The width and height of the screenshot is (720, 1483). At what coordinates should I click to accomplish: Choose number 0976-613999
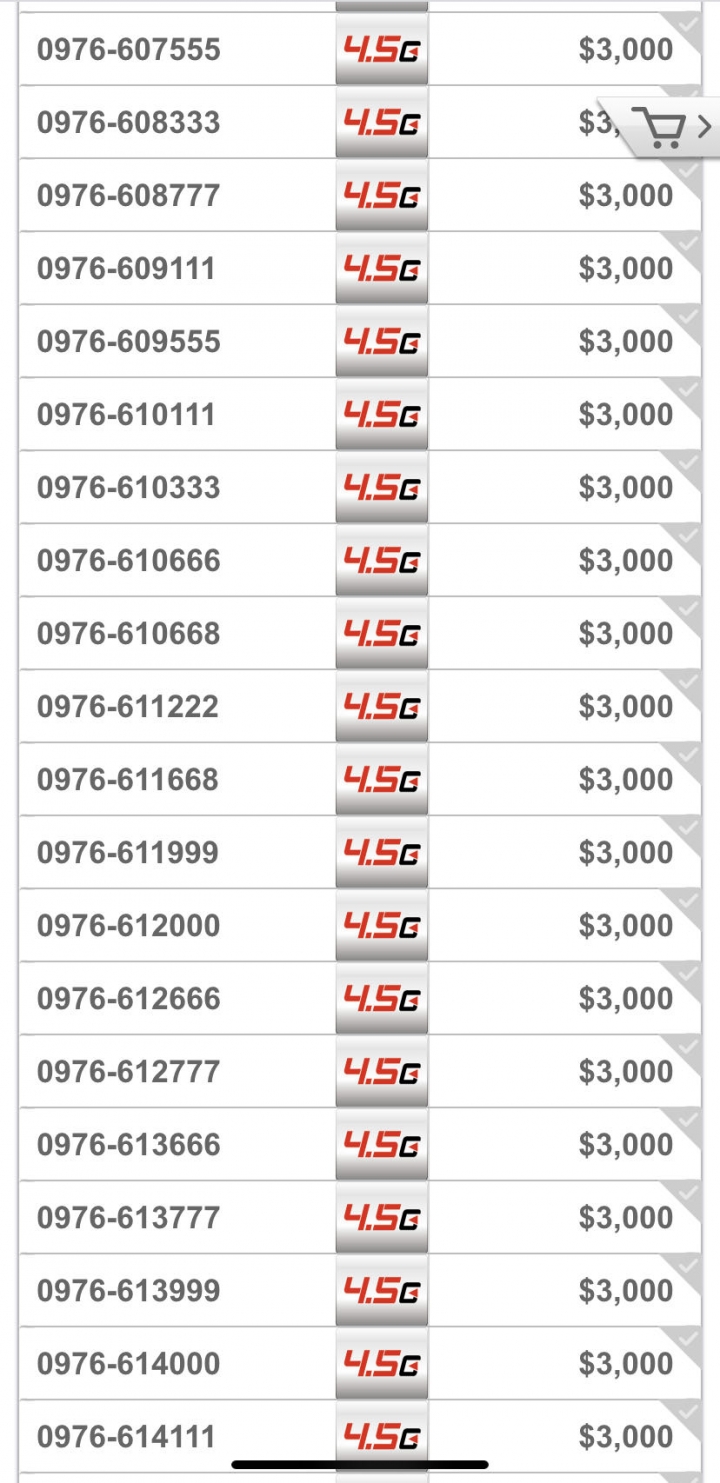[360, 1290]
